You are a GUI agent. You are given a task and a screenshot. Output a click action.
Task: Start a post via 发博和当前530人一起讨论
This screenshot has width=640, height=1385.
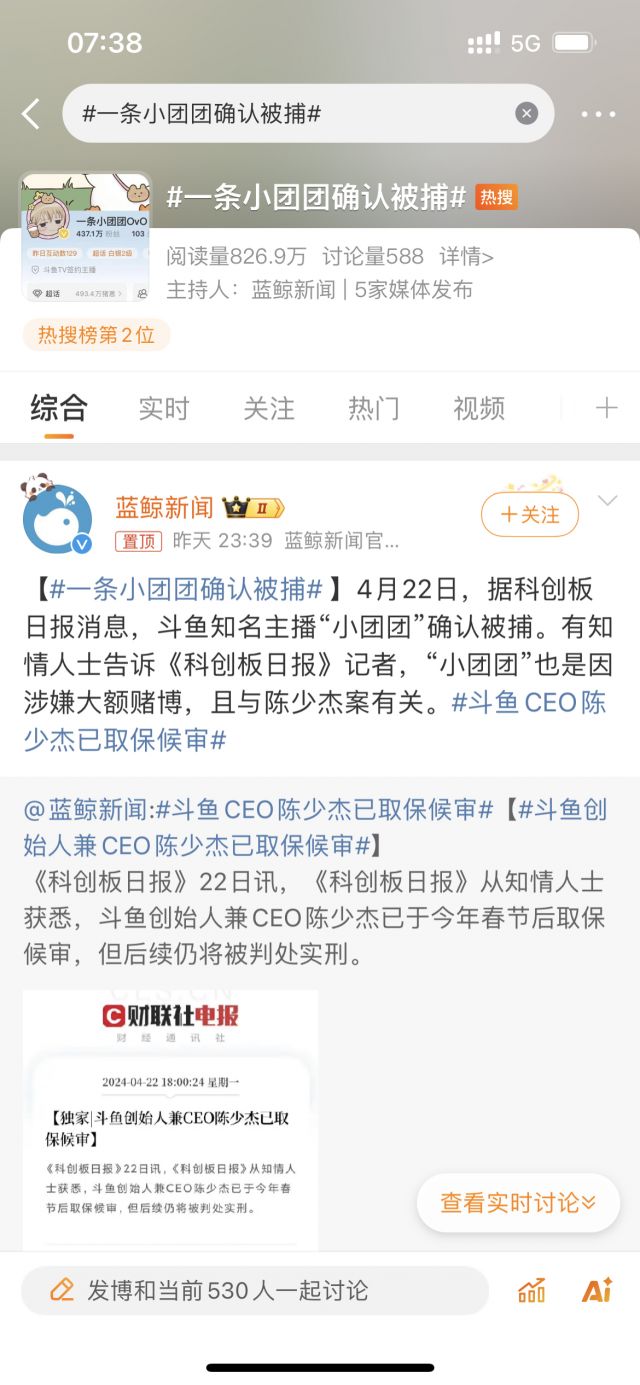pyautogui.click(x=254, y=1290)
